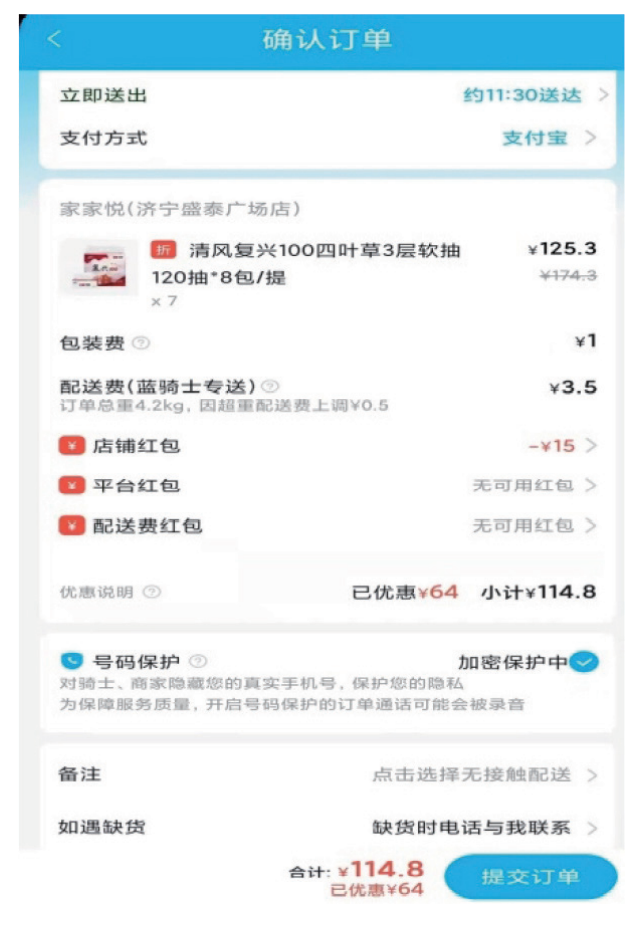
Task: Tap the info icon beside 配送费(蓝骑士专送)
Action: pos(270,386)
